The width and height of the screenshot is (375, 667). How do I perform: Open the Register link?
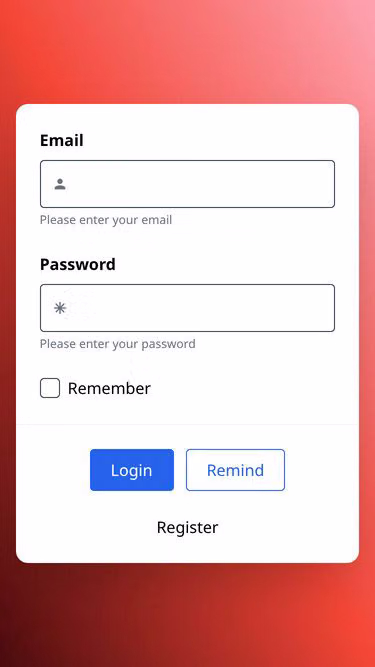[188, 527]
